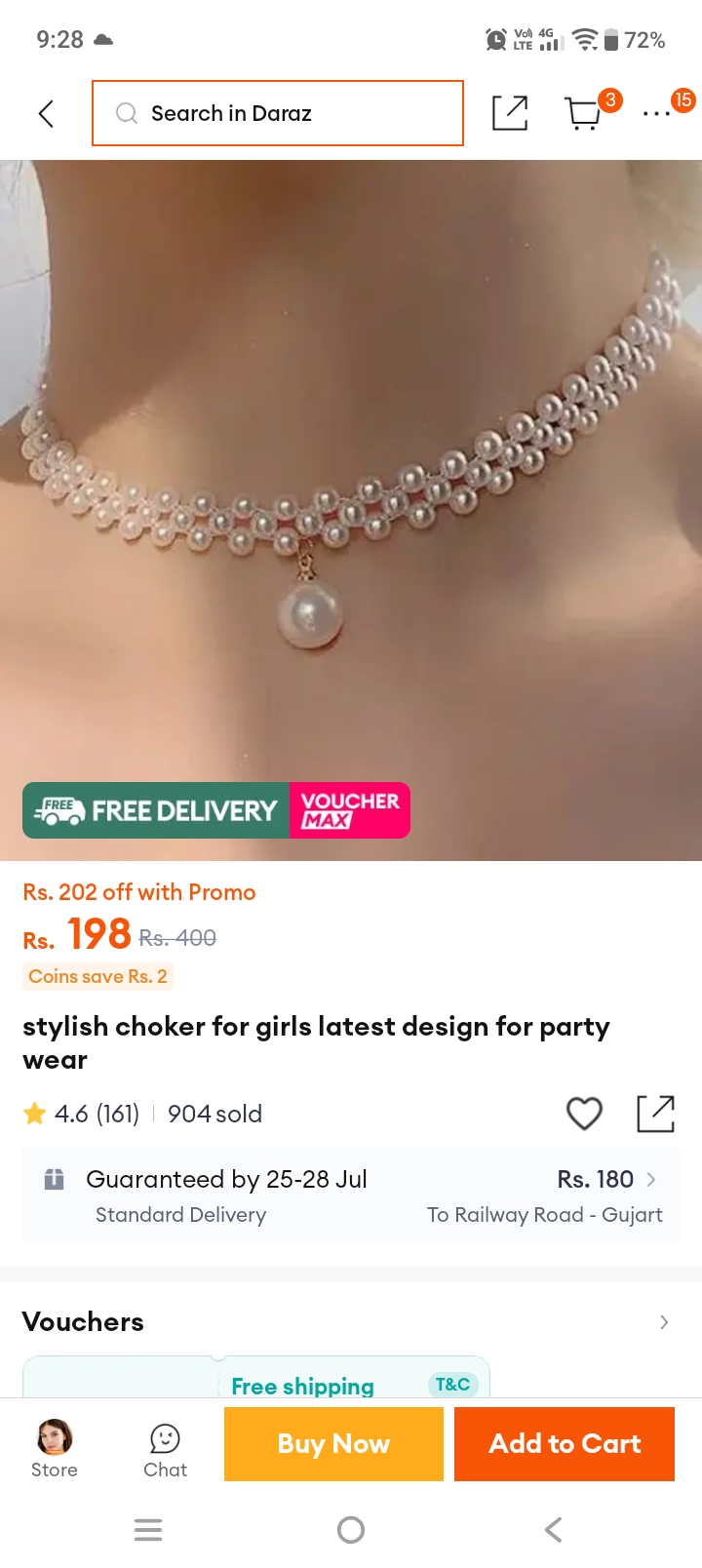Tap the Search in Daraz field

[278, 113]
